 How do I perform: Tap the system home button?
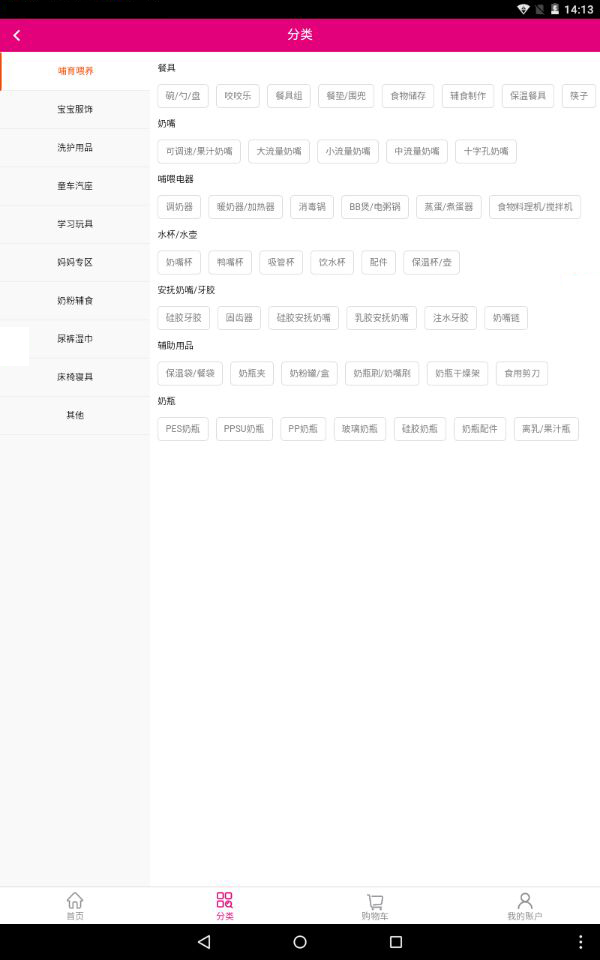tap(300, 942)
